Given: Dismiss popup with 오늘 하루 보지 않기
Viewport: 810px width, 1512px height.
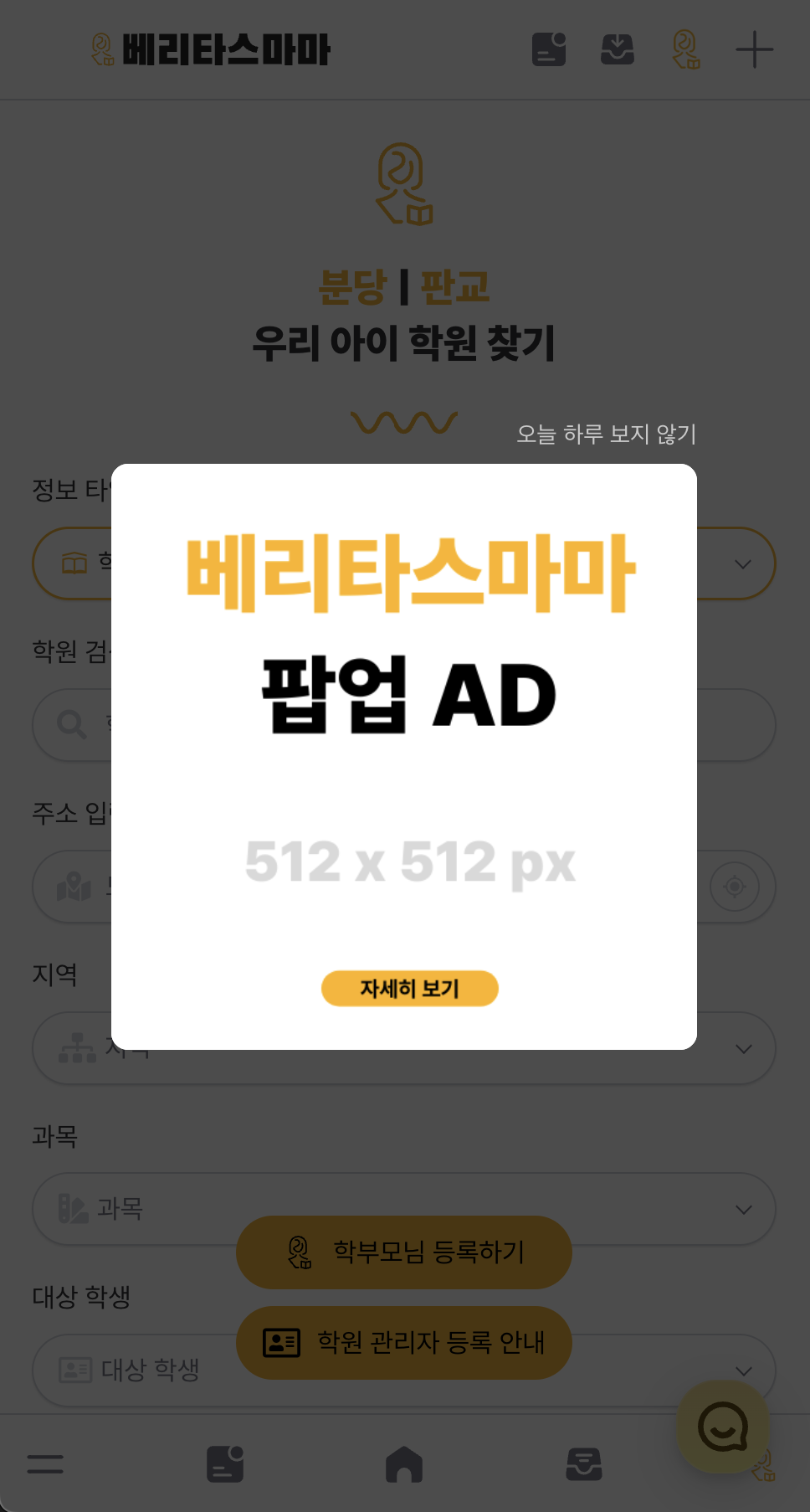Looking at the screenshot, I should (606, 434).
